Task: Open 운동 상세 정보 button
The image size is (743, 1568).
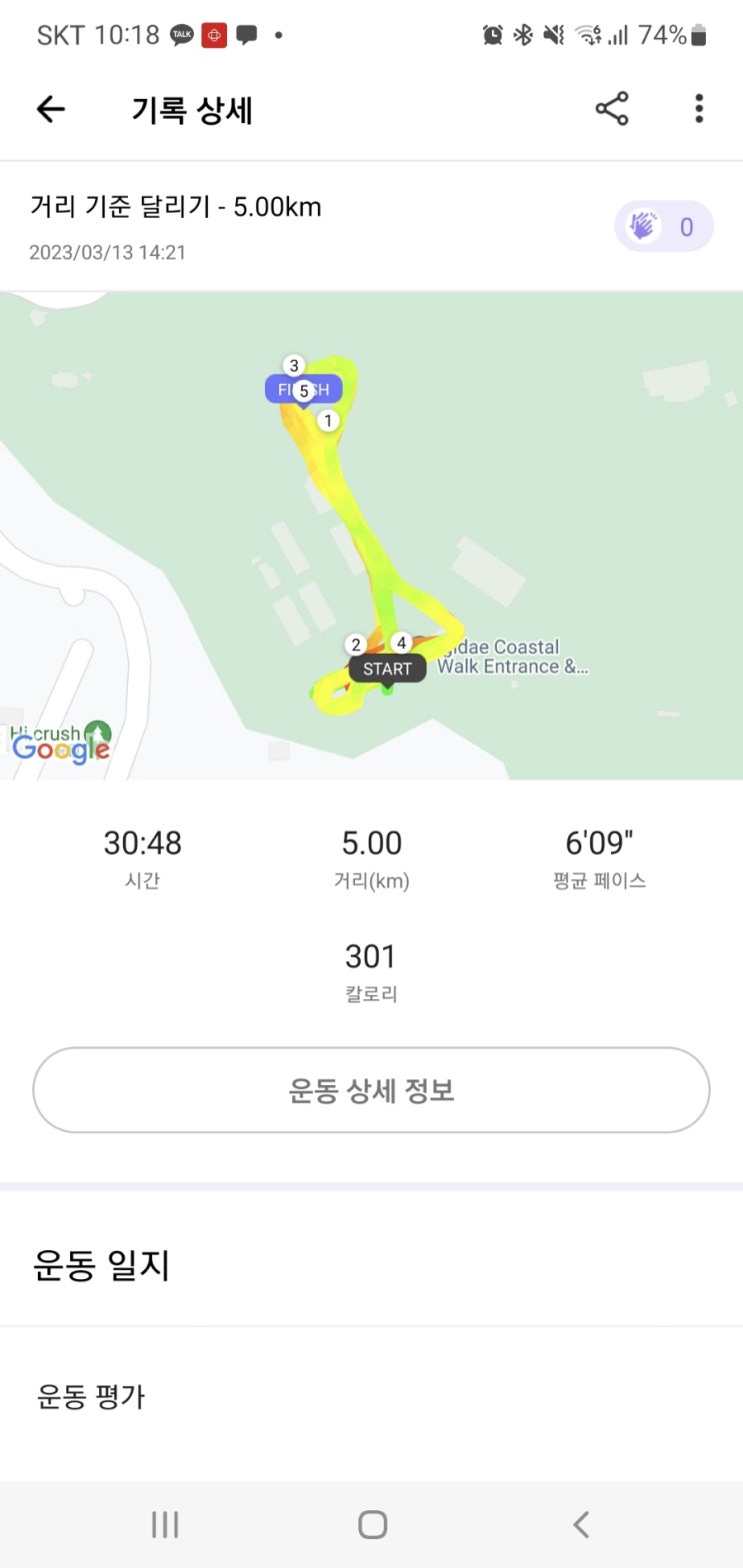Action: [371, 1090]
